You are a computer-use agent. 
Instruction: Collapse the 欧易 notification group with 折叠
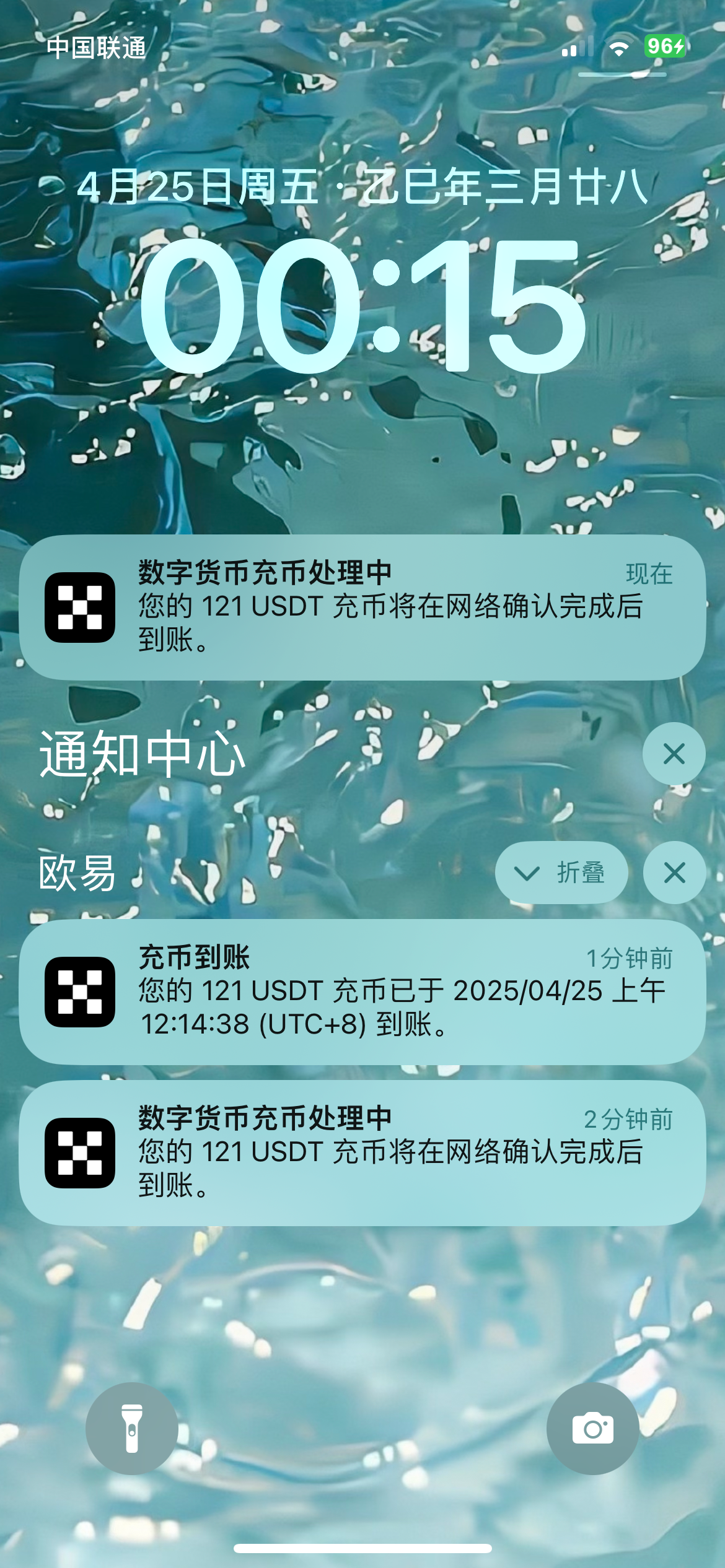(561, 873)
